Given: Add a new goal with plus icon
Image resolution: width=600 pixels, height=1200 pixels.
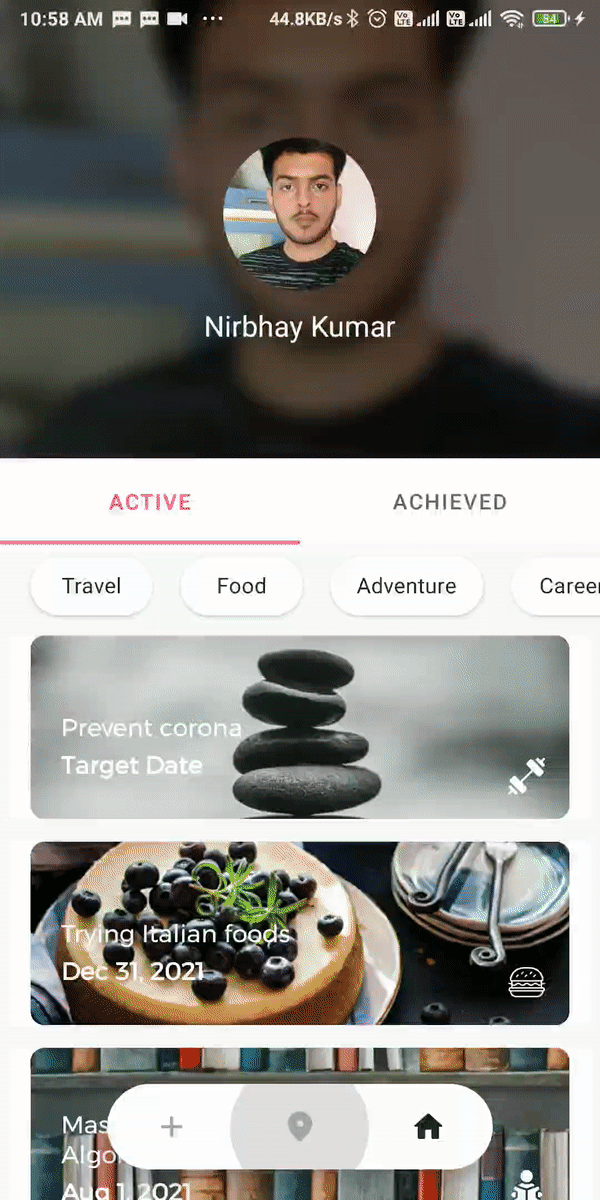Looking at the screenshot, I should 172,1127.
